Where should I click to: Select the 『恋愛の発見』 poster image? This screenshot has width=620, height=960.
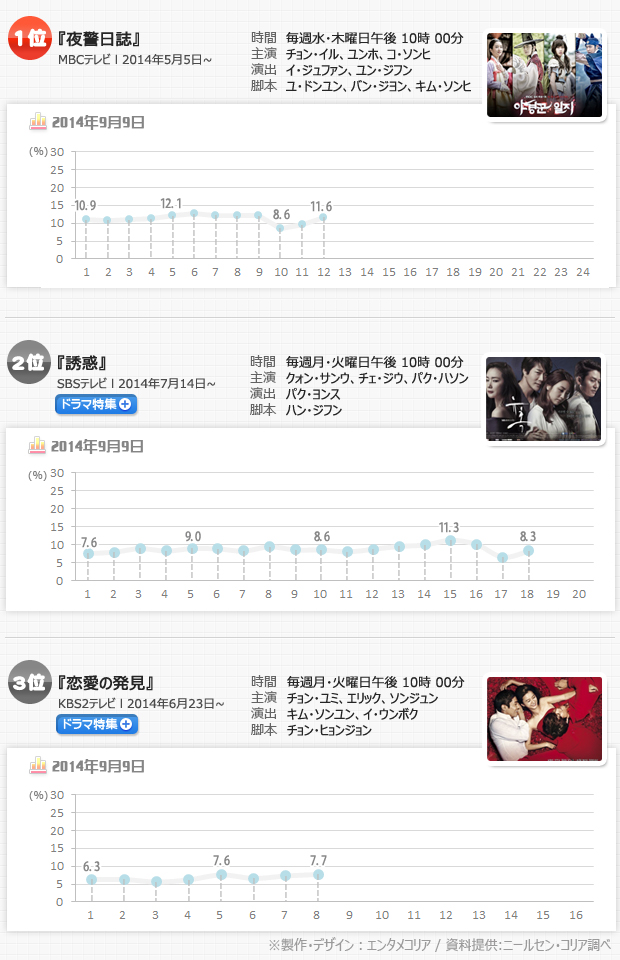coord(544,718)
